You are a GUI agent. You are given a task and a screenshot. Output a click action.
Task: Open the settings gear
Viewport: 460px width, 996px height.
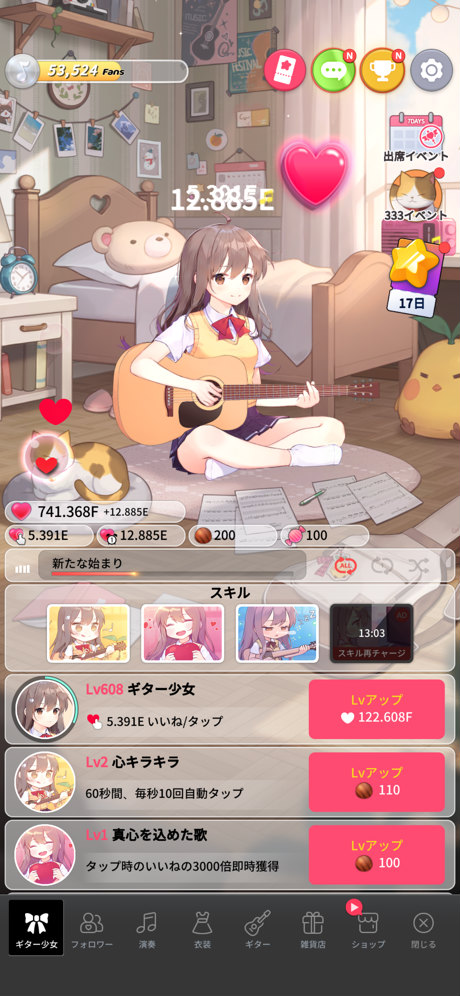coord(431,70)
